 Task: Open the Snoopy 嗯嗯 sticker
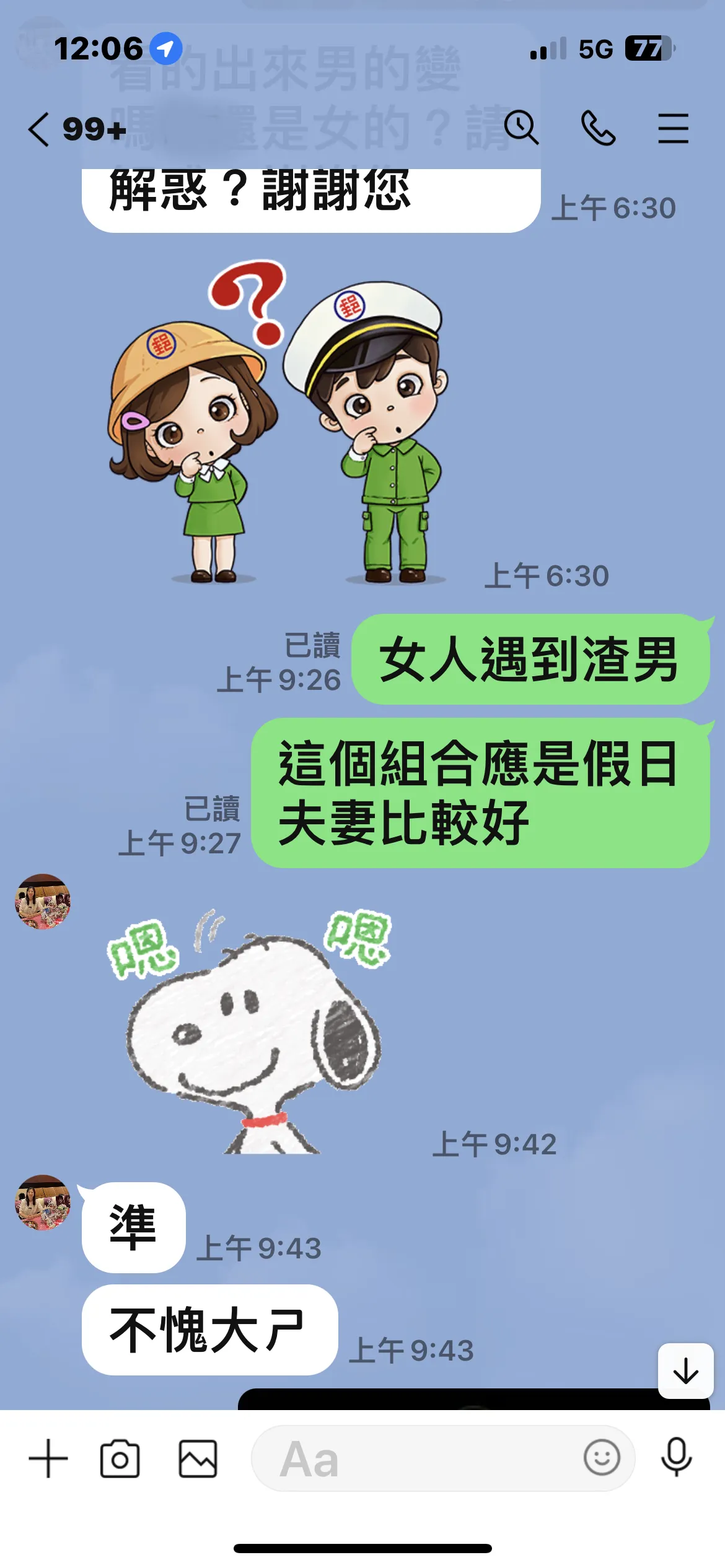coord(251,1031)
